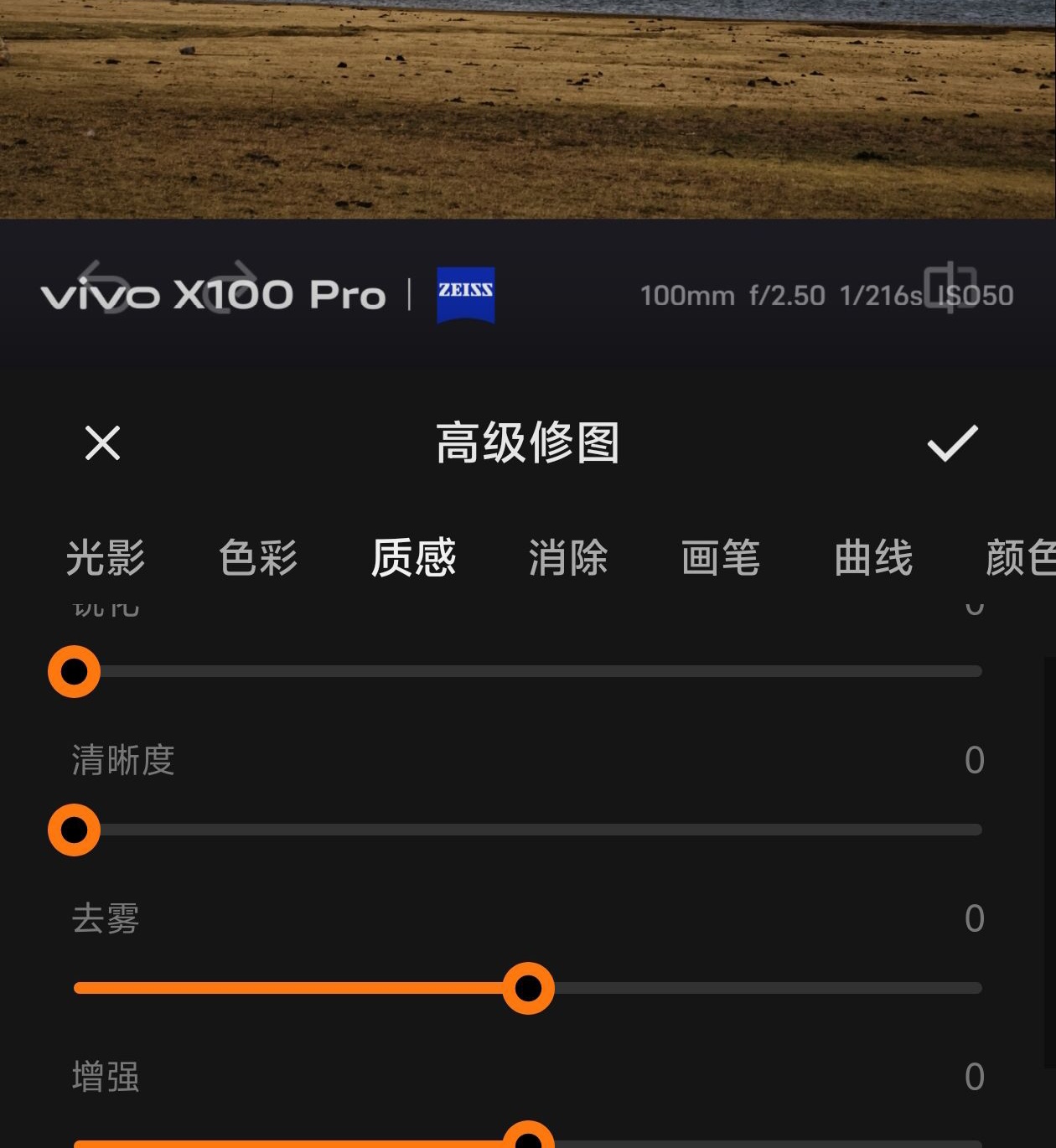The width and height of the screenshot is (1056, 1148).
Task: Switch to the 色彩 tab
Action: click(x=258, y=557)
